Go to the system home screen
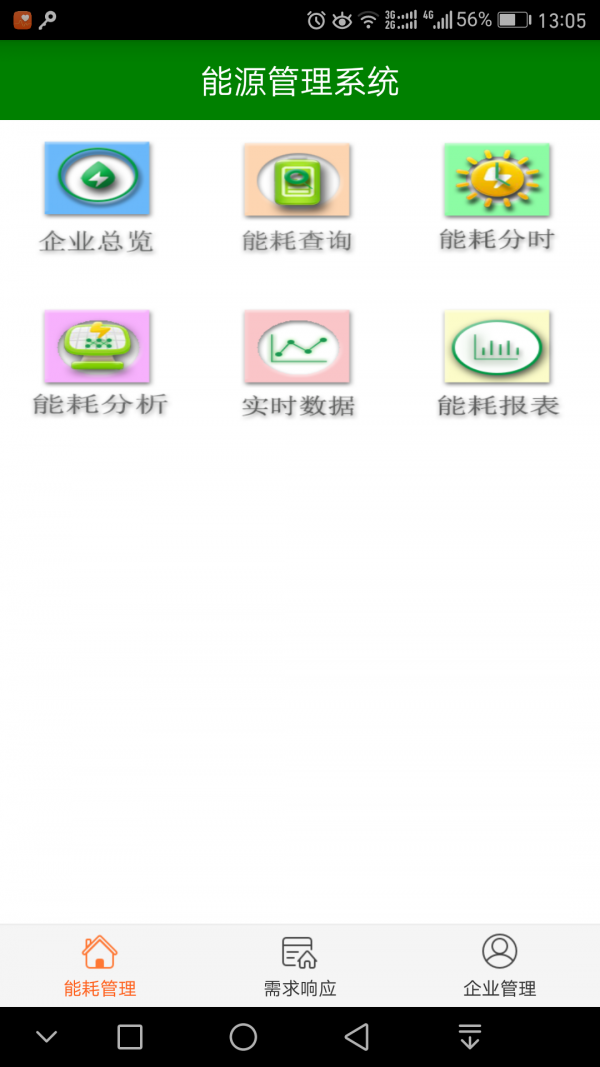Viewport: 600px width, 1067px height. (243, 1037)
